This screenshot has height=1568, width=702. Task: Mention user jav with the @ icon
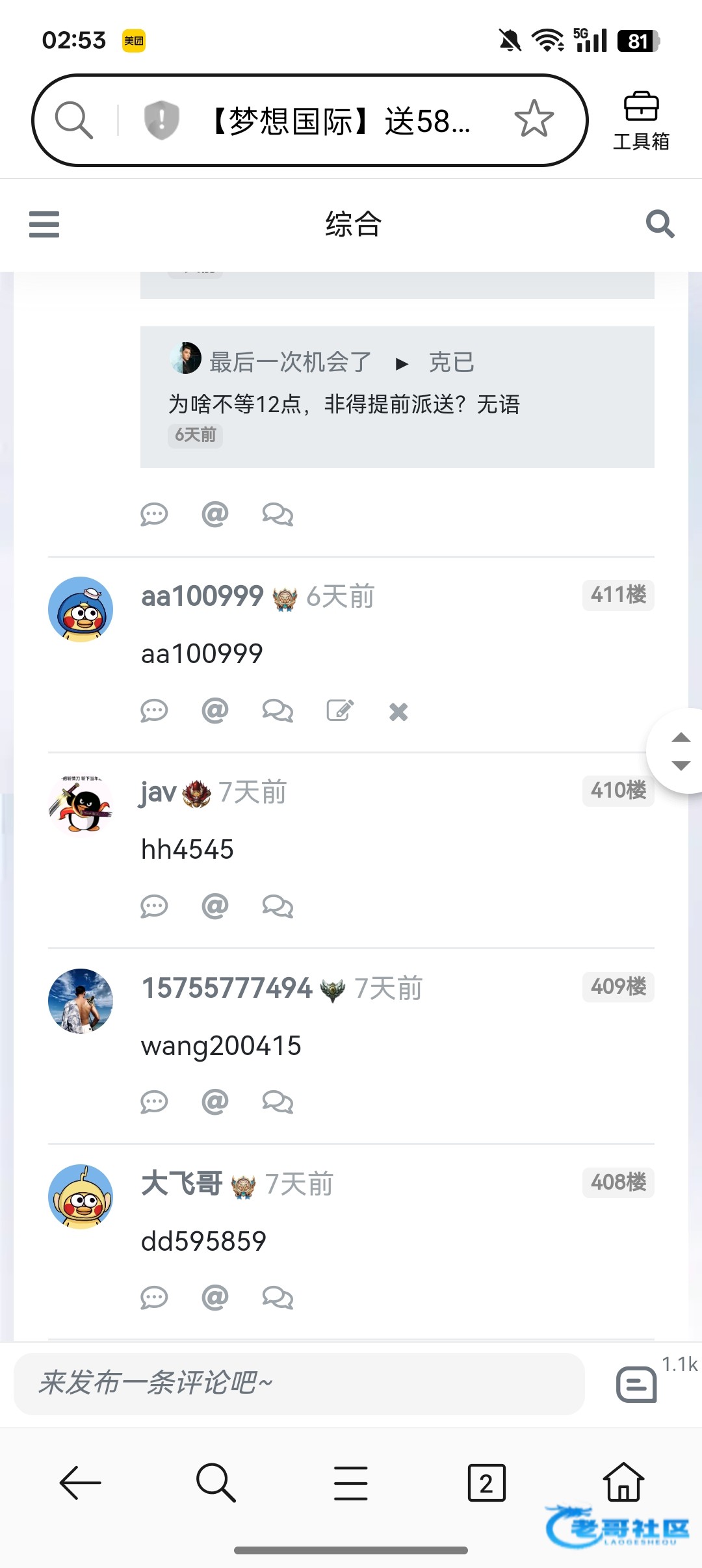215,906
